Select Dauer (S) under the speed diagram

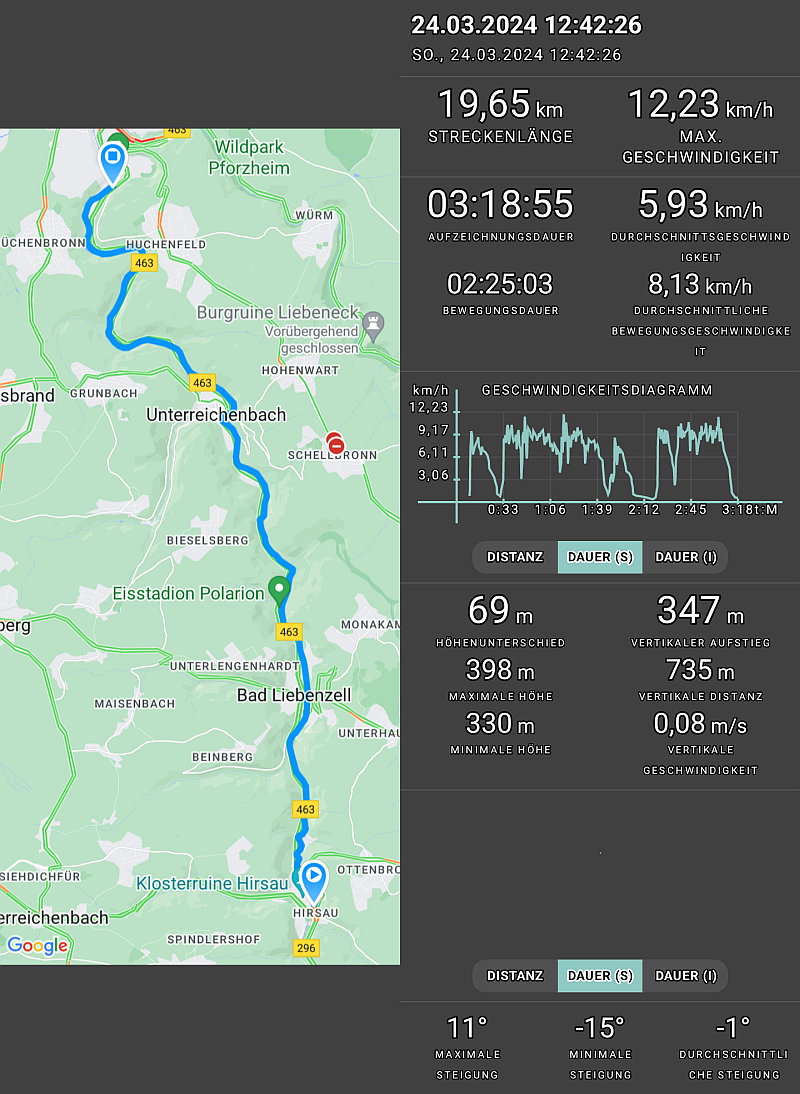coord(600,557)
